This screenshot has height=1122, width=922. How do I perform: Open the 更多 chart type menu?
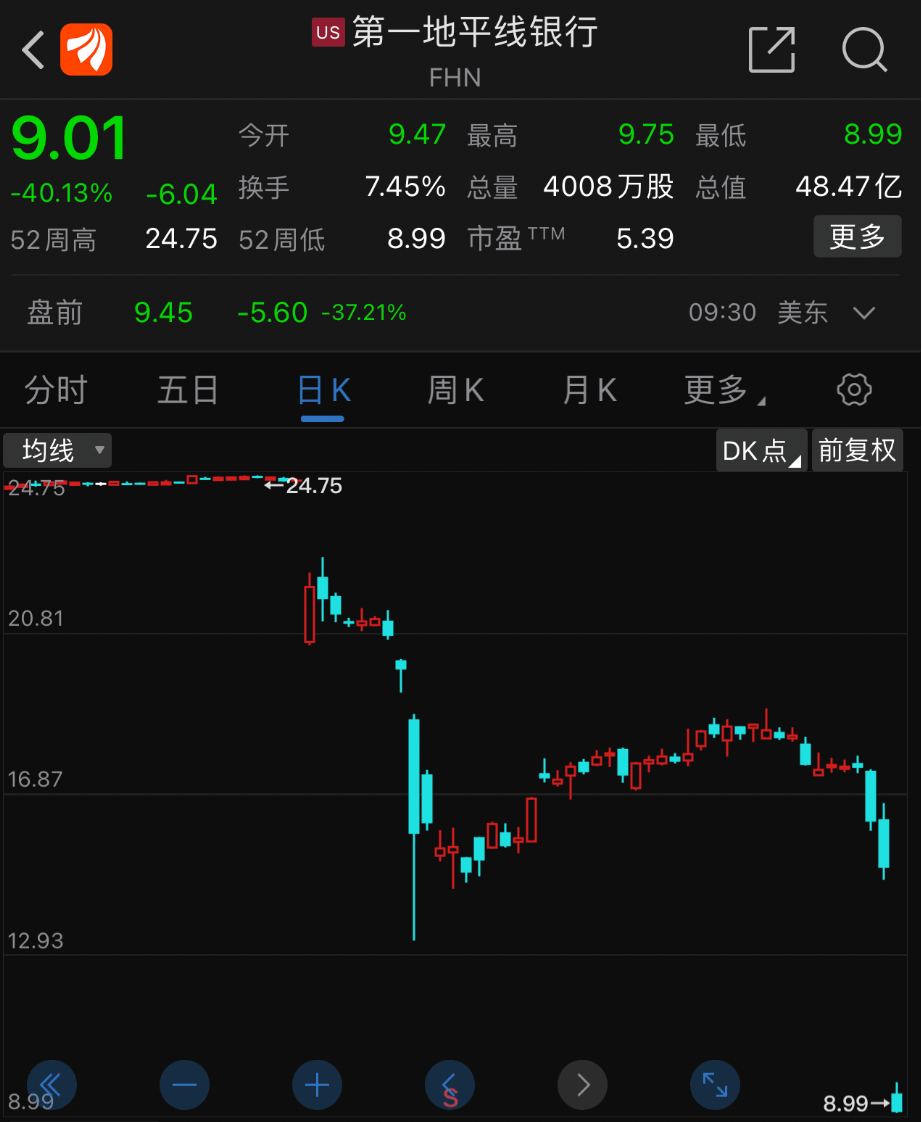point(721,390)
